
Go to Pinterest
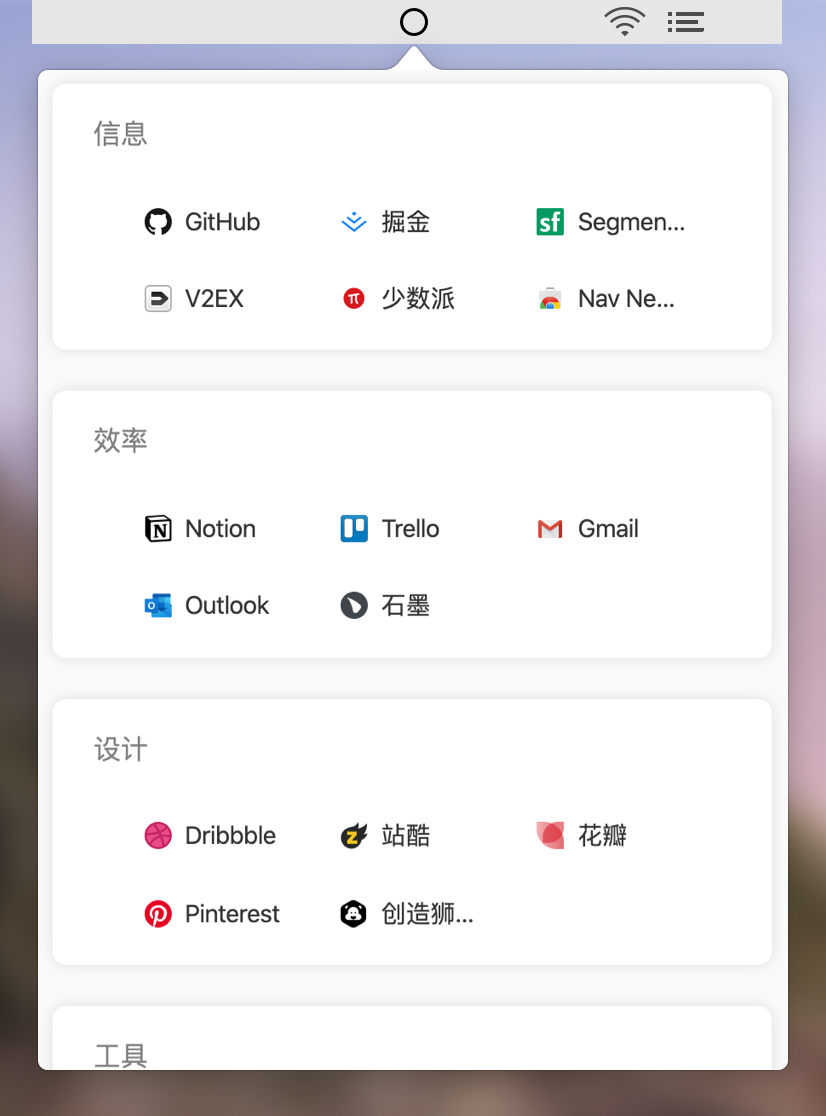[213, 914]
